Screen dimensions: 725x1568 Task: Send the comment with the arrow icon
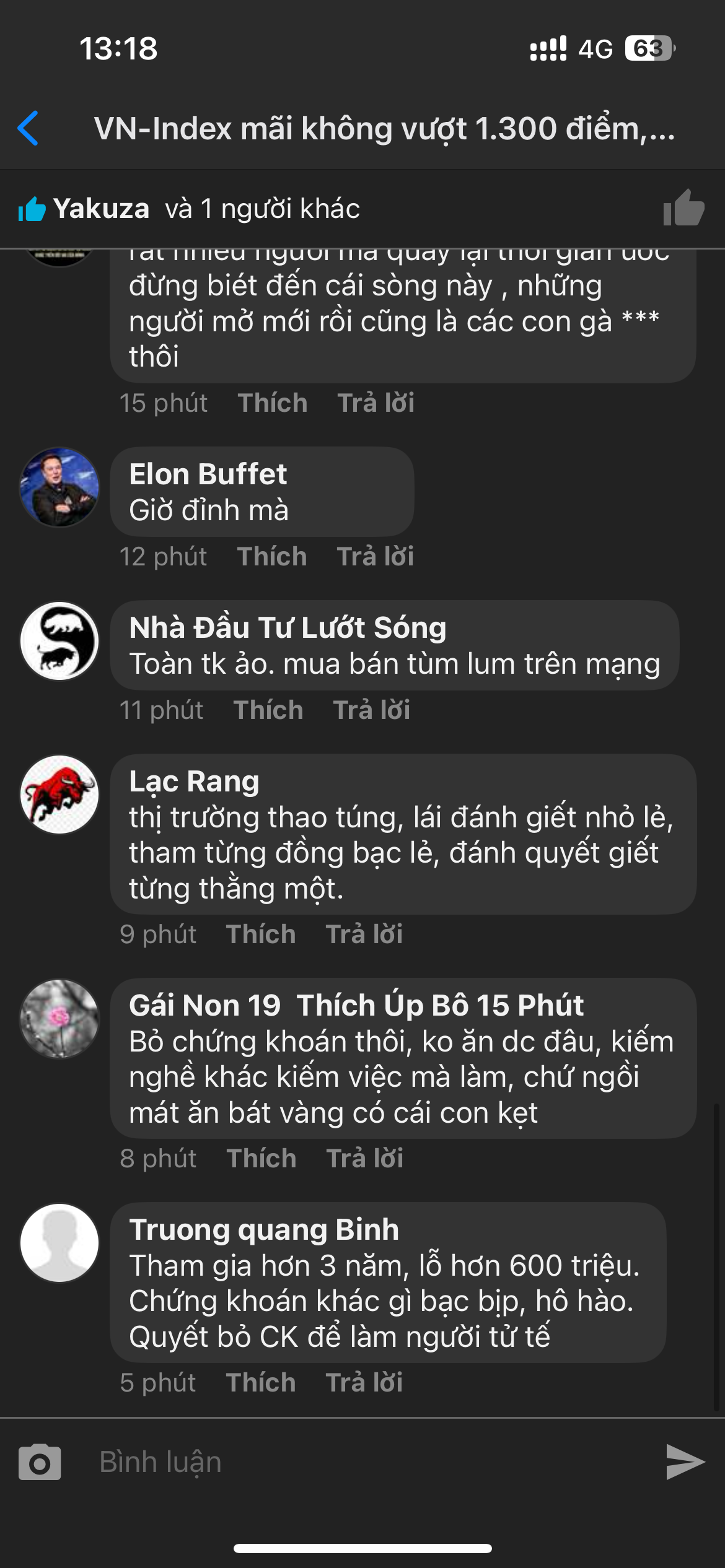pyautogui.click(x=685, y=1462)
